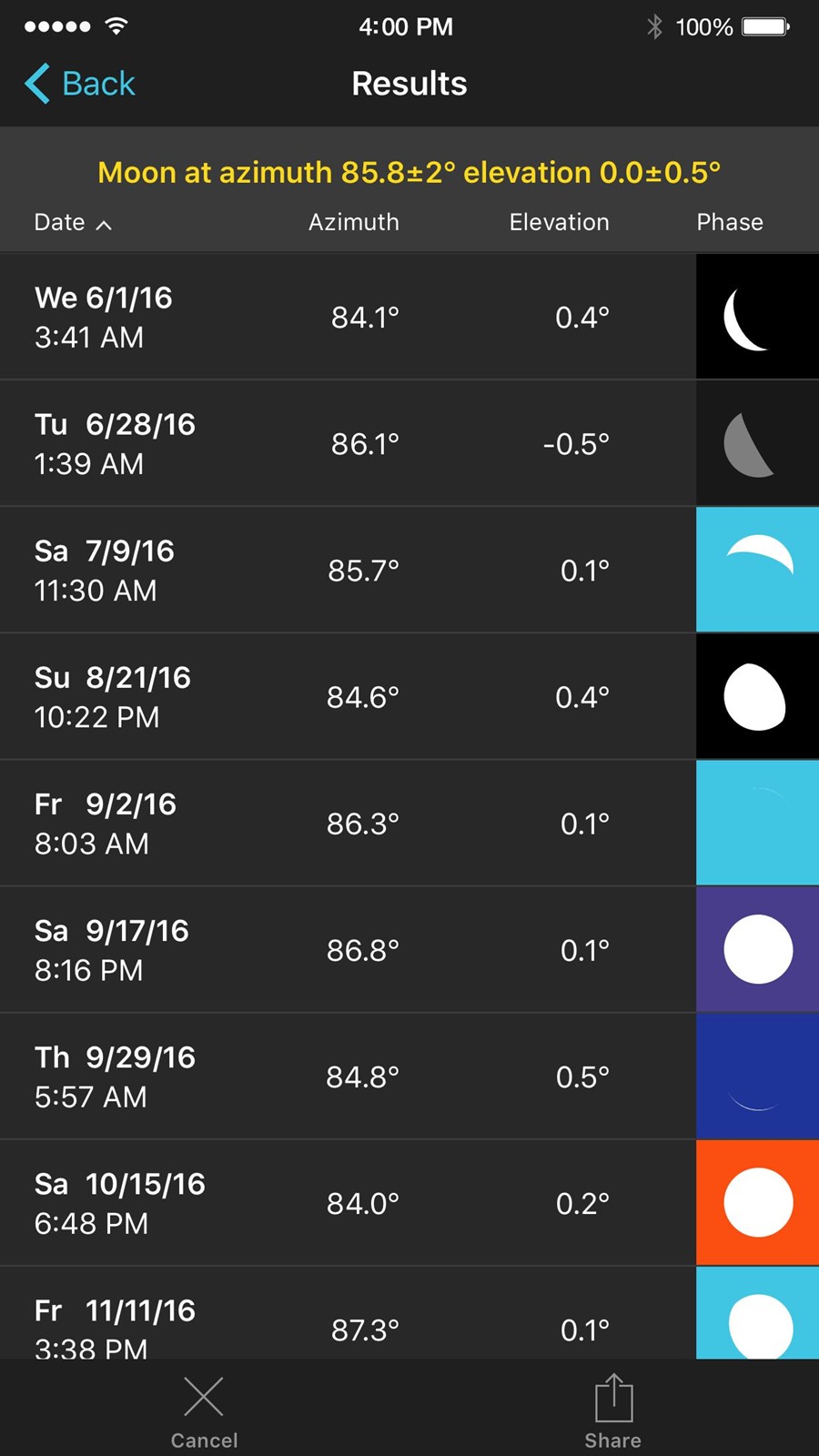
Task: Select the Th 9/29/16 5:57 AM result
Action: pyautogui.click(x=409, y=1076)
